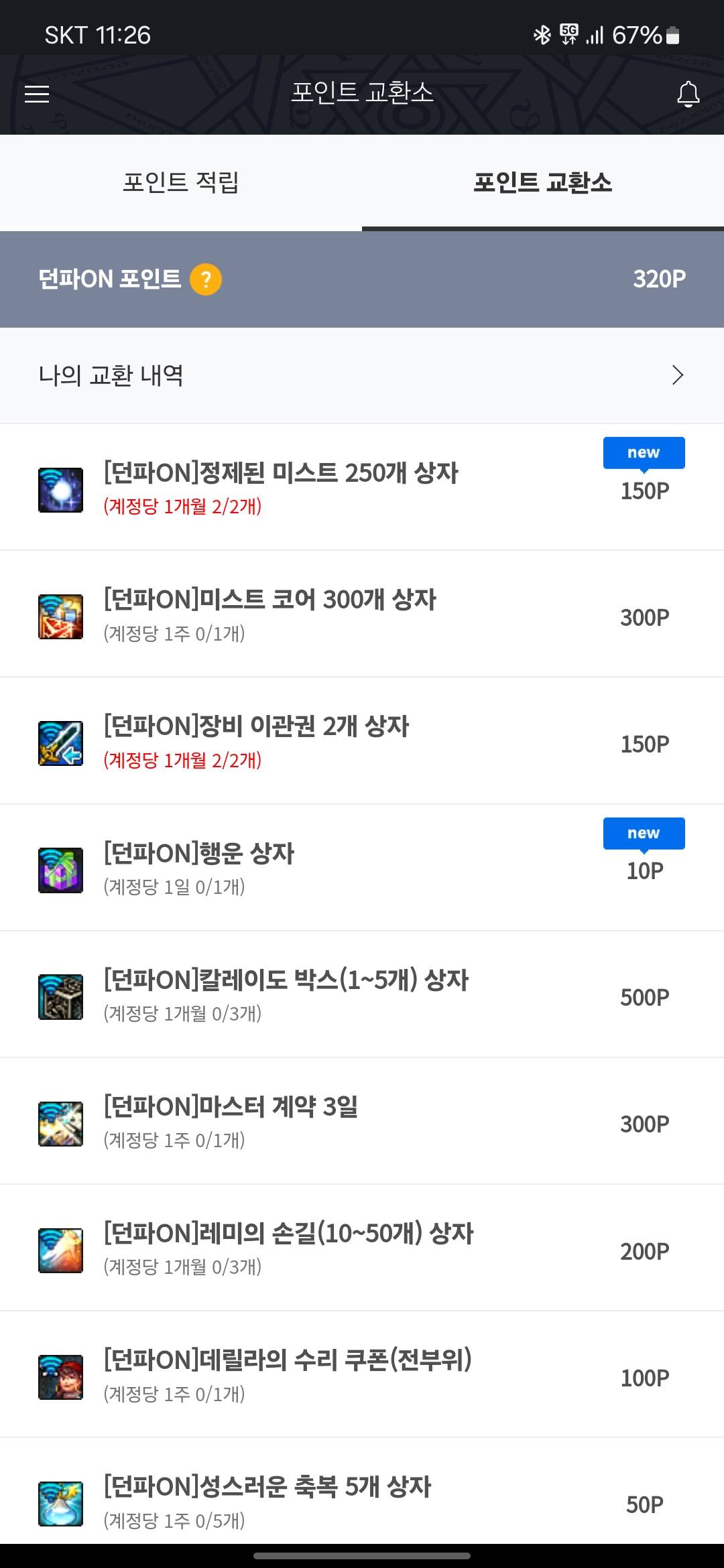Show help for 던파ON 포인트
This screenshot has width=724, height=1568.
pyautogui.click(x=206, y=279)
